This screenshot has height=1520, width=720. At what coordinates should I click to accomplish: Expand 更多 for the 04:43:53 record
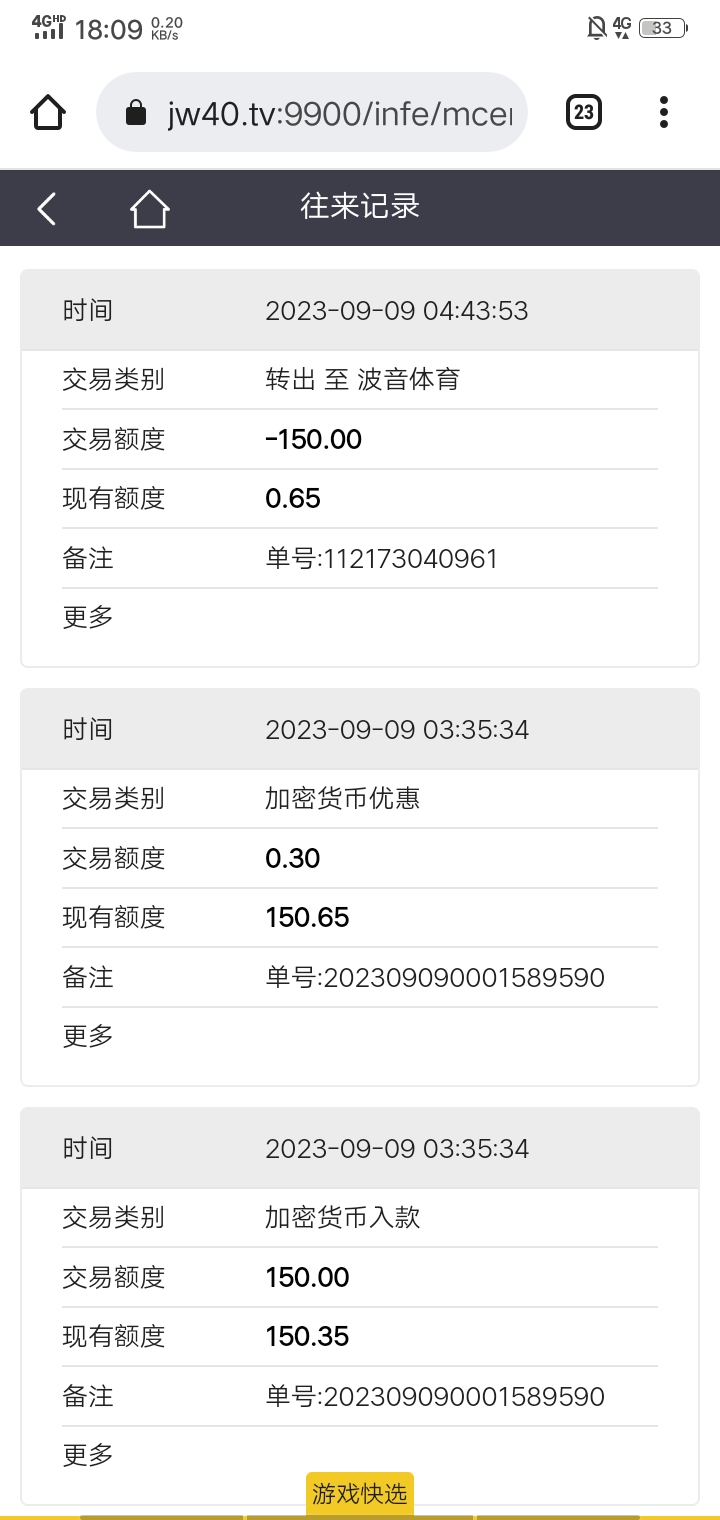pyautogui.click(x=88, y=617)
